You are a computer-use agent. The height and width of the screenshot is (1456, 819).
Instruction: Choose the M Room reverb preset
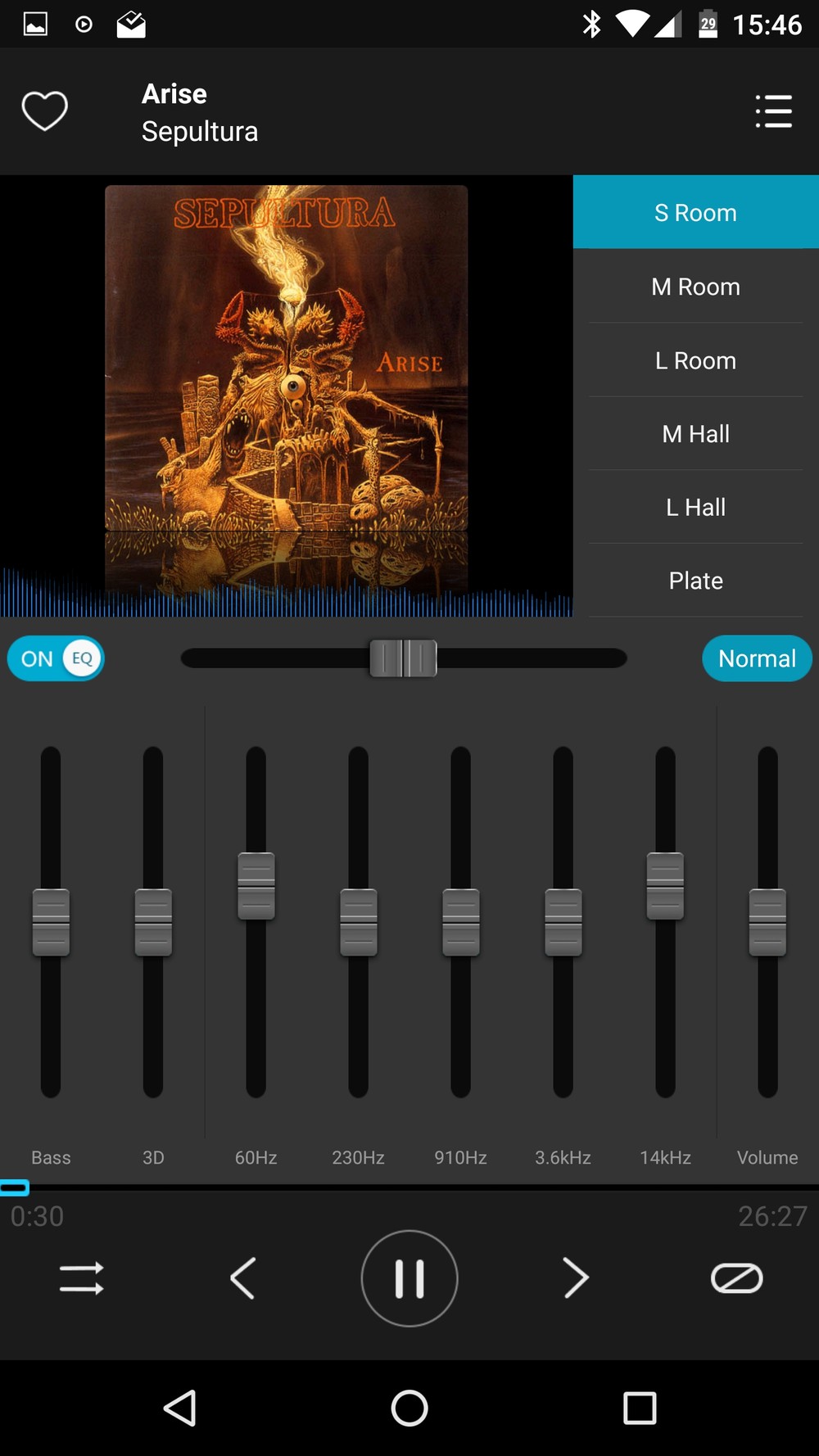(x=695, y=287)
